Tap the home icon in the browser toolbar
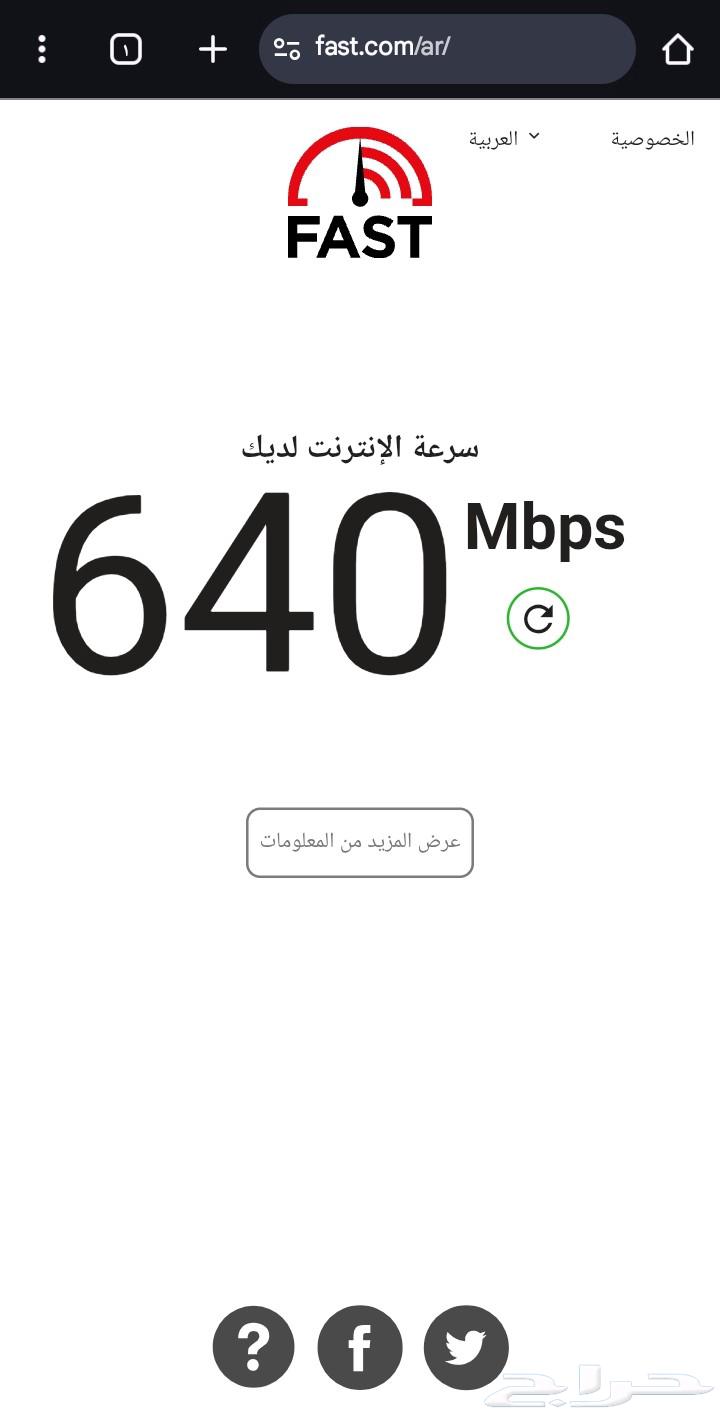 (x=678, y=48)
